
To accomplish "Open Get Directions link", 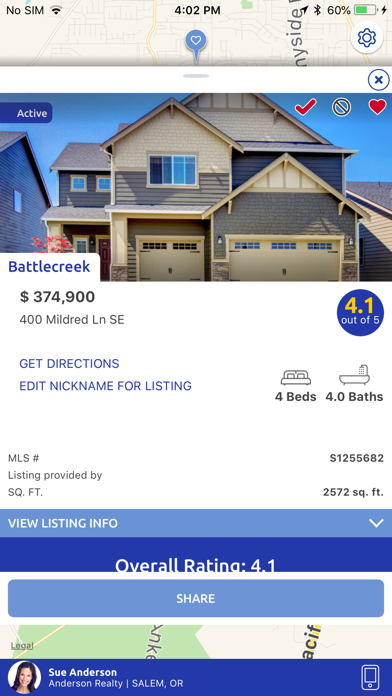I will (69, 364).
